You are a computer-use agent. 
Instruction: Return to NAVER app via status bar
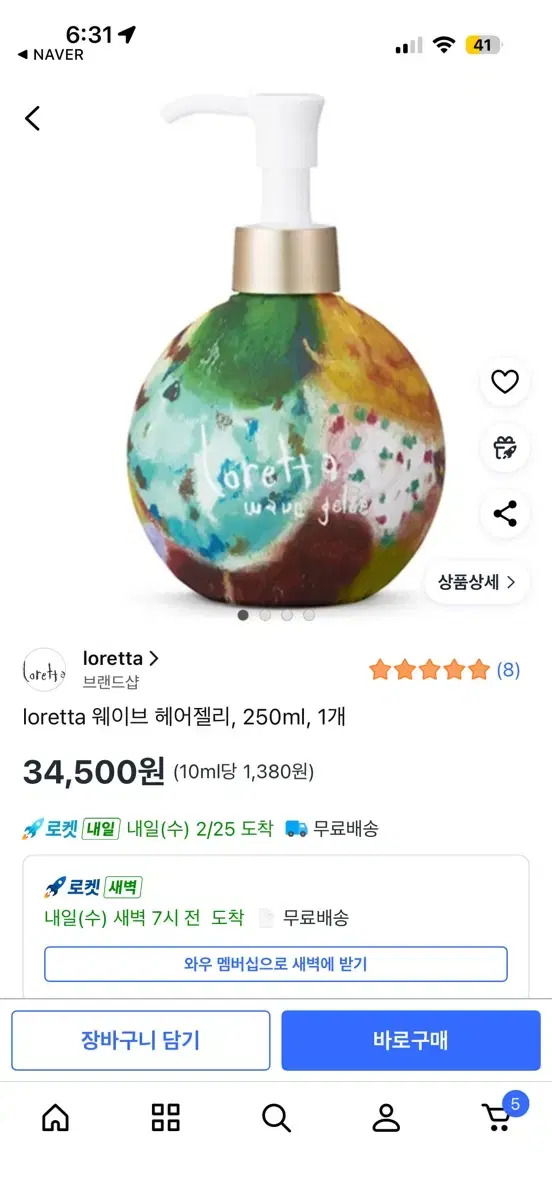point(51,55)
